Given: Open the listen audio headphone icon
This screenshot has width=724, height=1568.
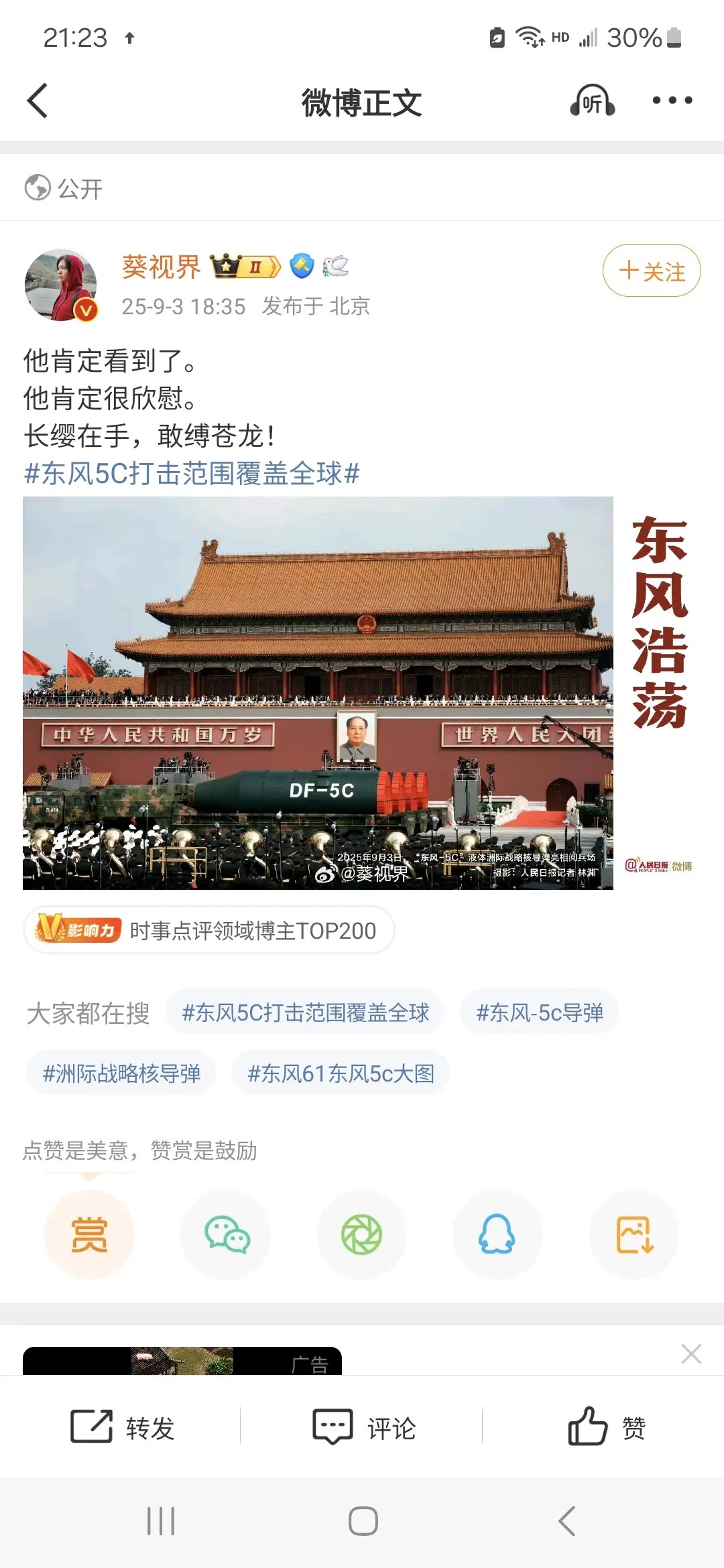Looking at the screenshot, I should [592, 101].
